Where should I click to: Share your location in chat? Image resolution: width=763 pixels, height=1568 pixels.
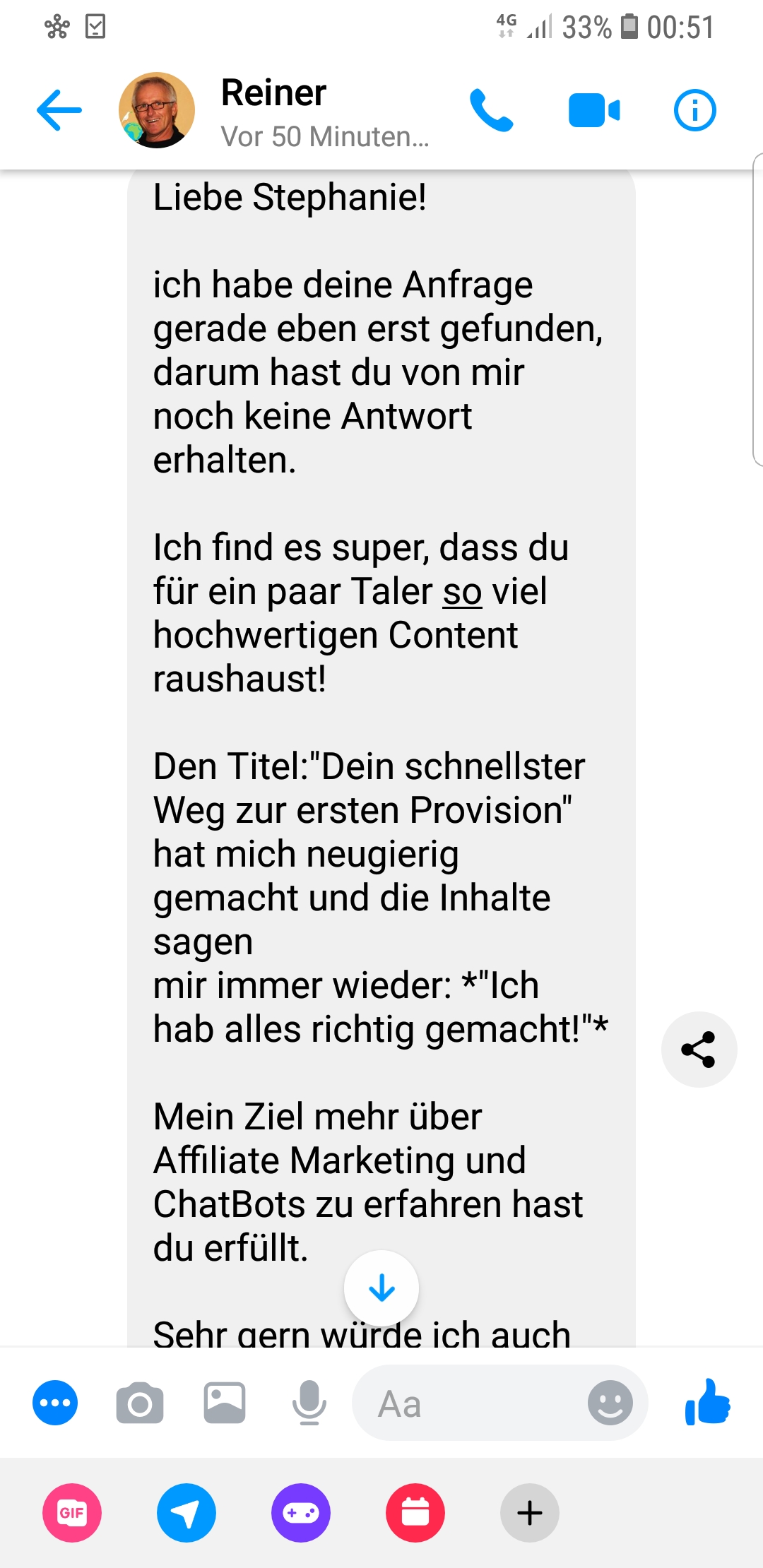(187, 1513)
